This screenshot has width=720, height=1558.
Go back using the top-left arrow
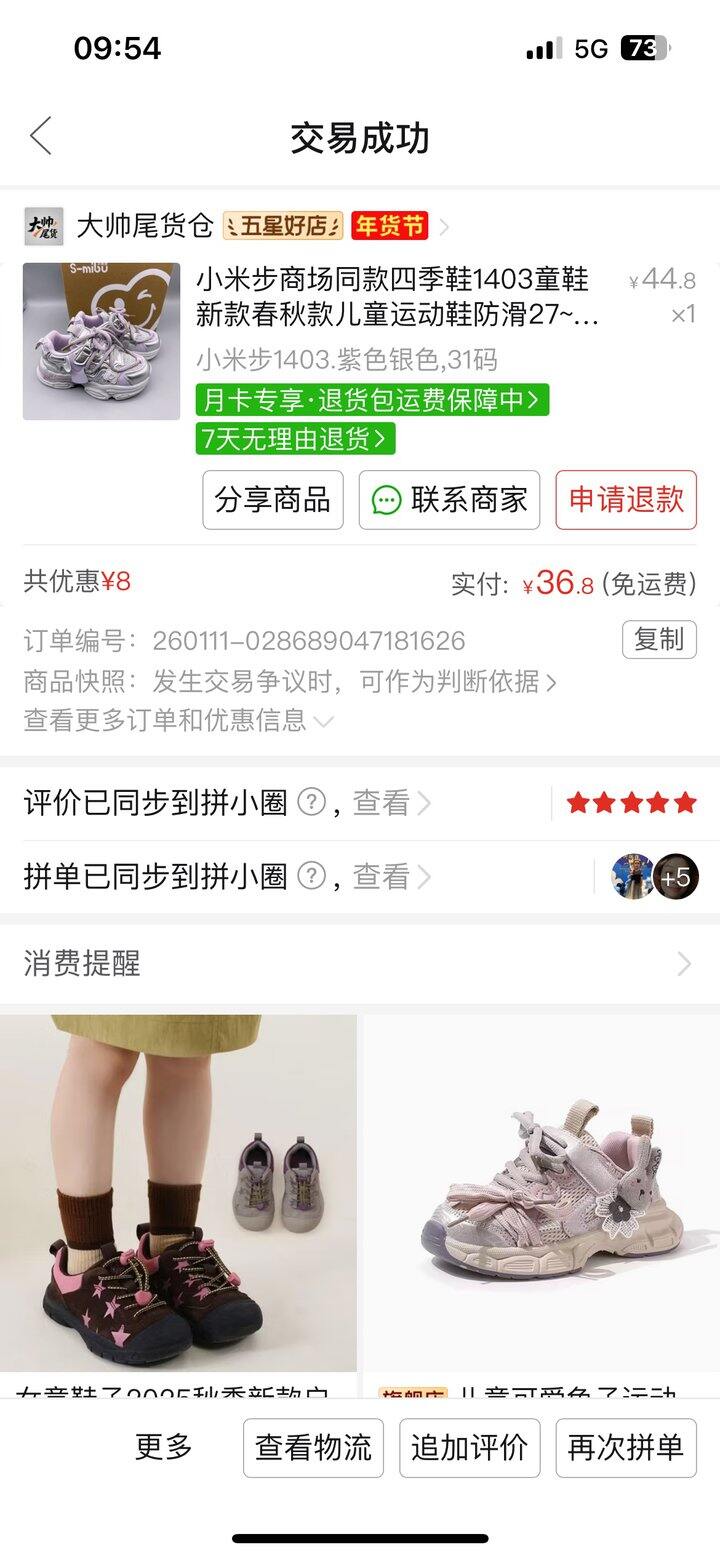pyautogui.click(x=41, y=136)
